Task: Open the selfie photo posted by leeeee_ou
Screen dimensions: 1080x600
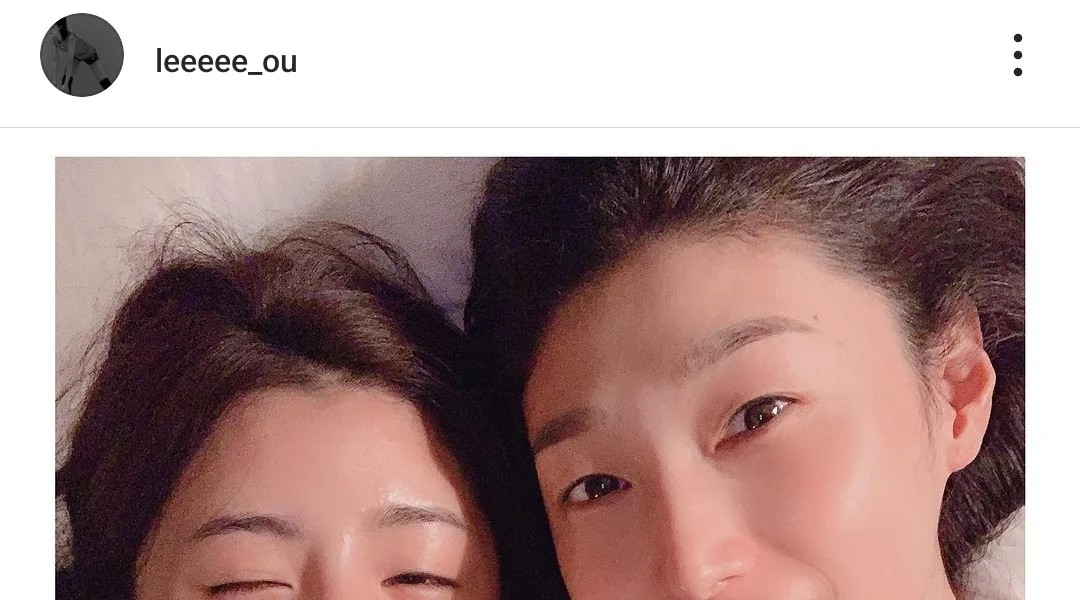Action: [540, 380]
